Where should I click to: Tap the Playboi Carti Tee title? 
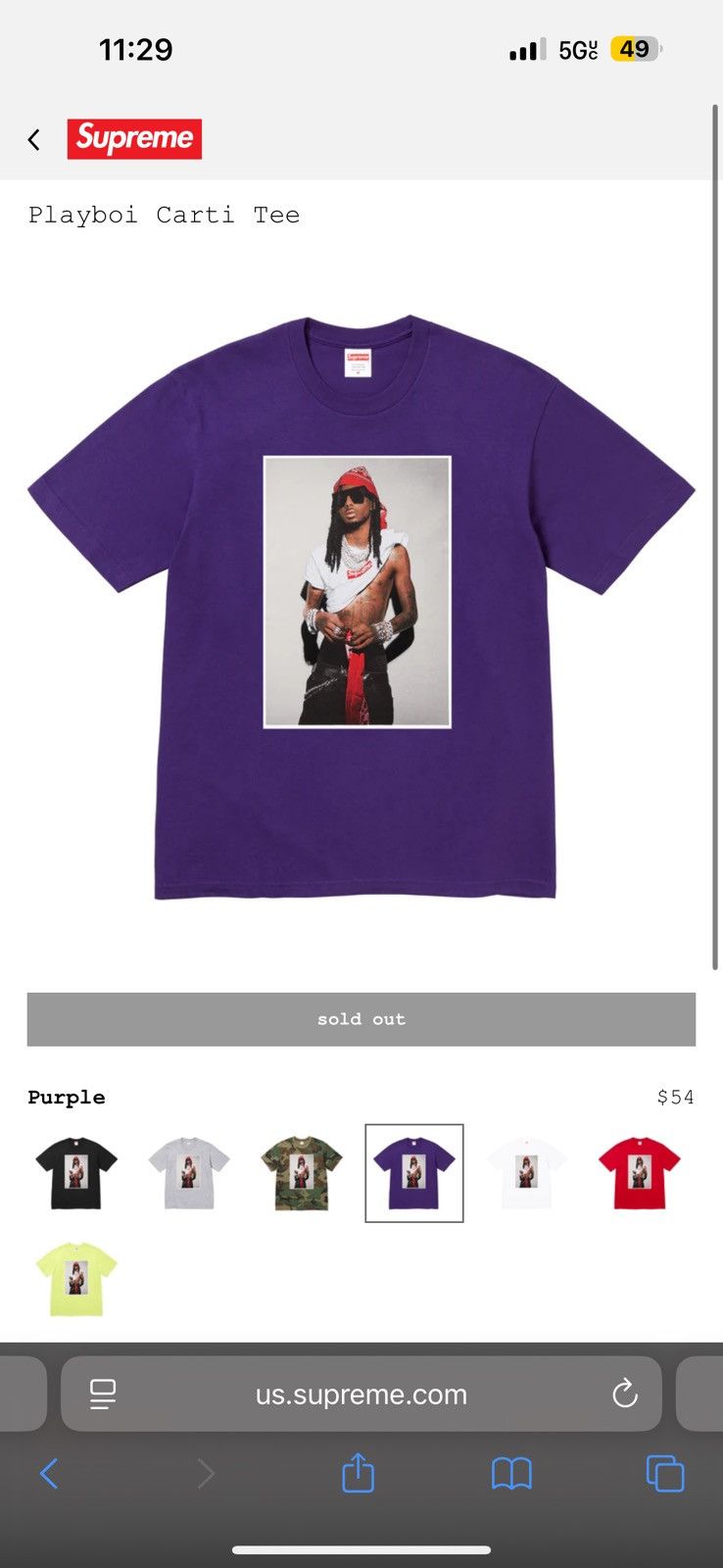tap(164, 215)
